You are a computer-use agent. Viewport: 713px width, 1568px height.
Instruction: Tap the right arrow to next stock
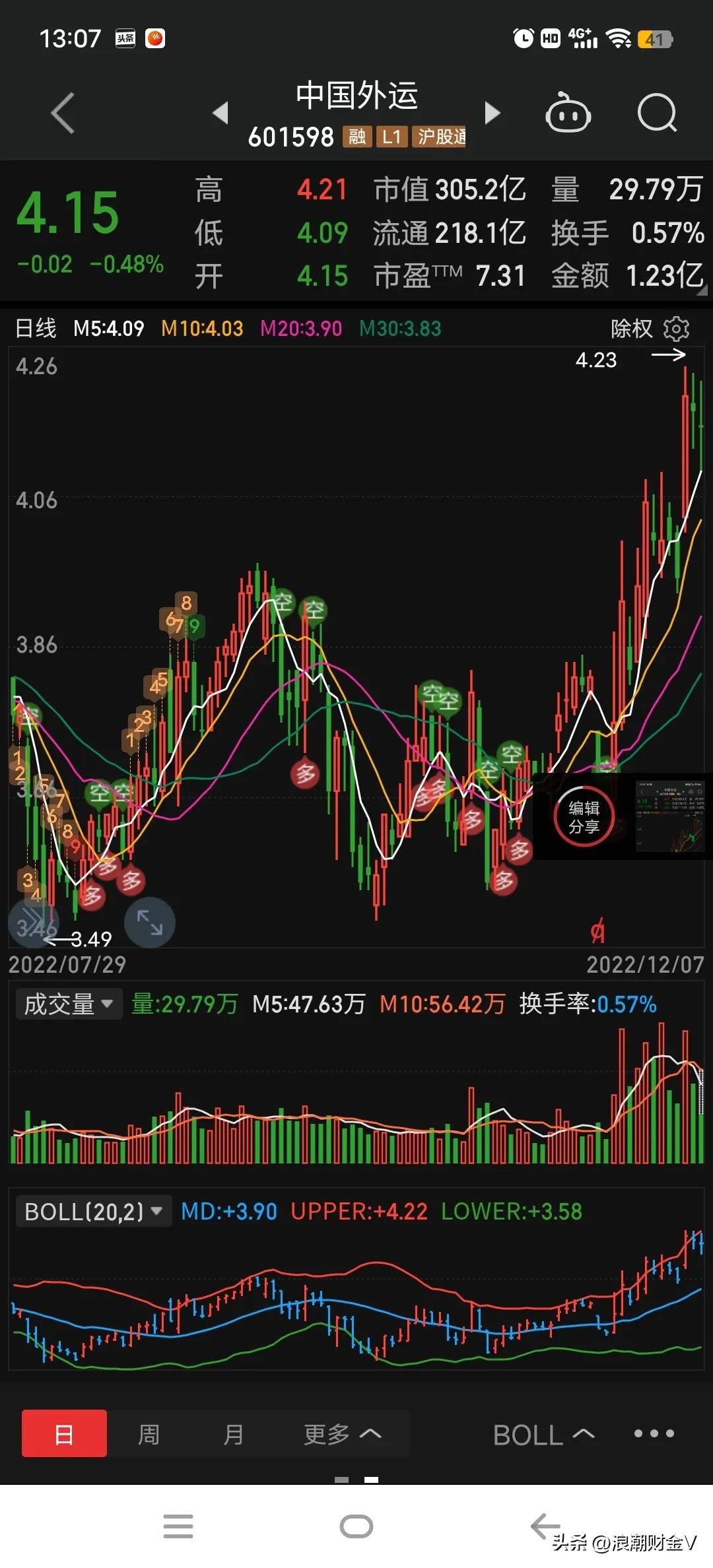(492, 114)
